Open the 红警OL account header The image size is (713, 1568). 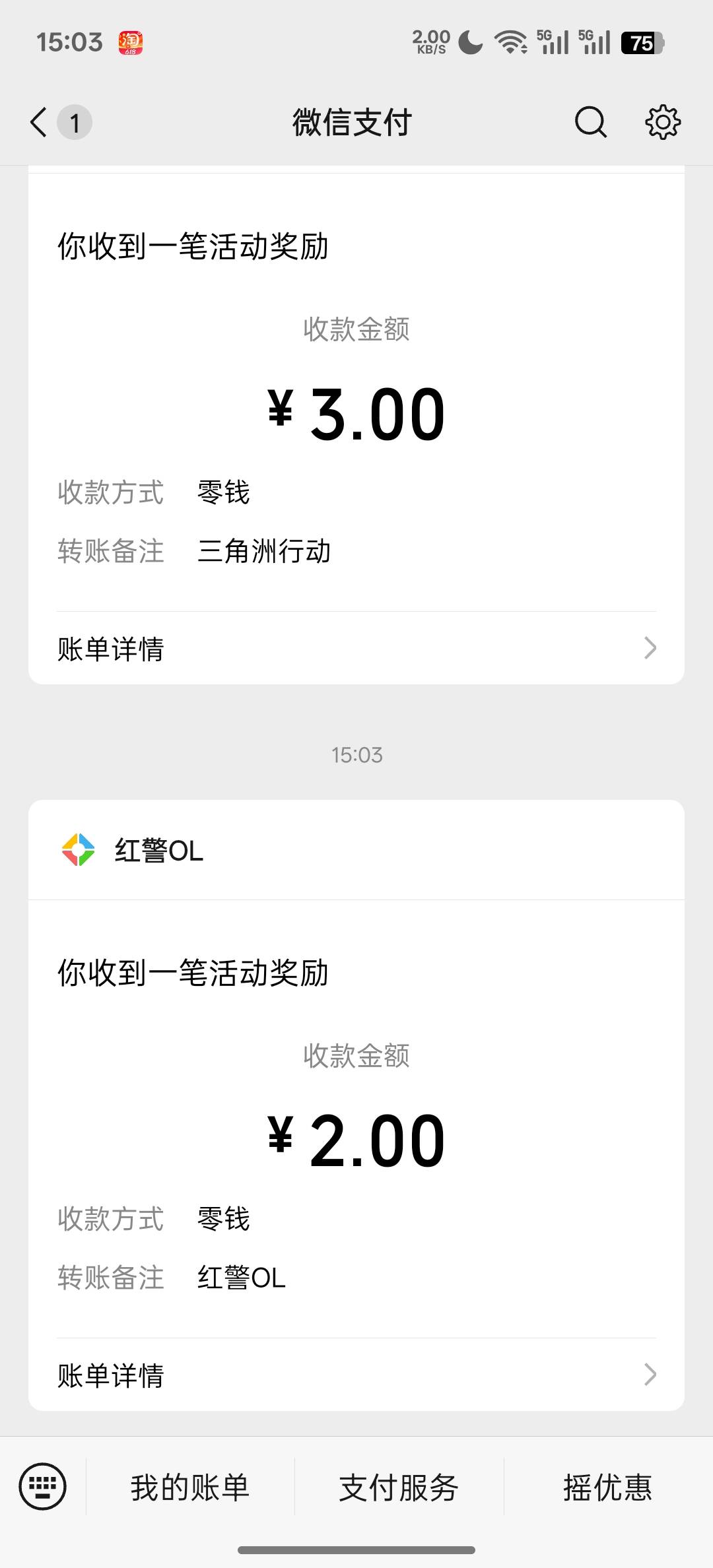coord(158,850)
